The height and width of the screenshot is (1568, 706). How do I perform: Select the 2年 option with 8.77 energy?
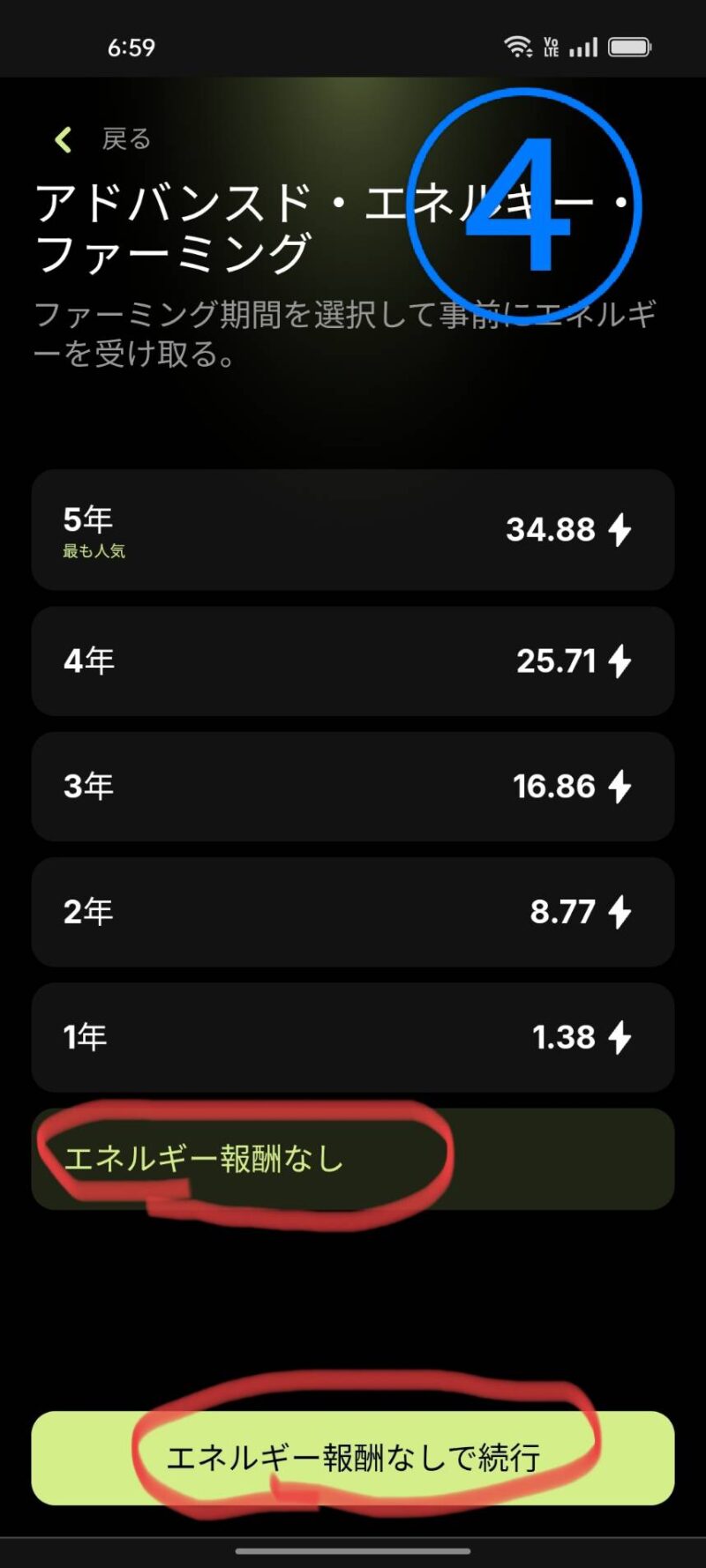point(353,911)
